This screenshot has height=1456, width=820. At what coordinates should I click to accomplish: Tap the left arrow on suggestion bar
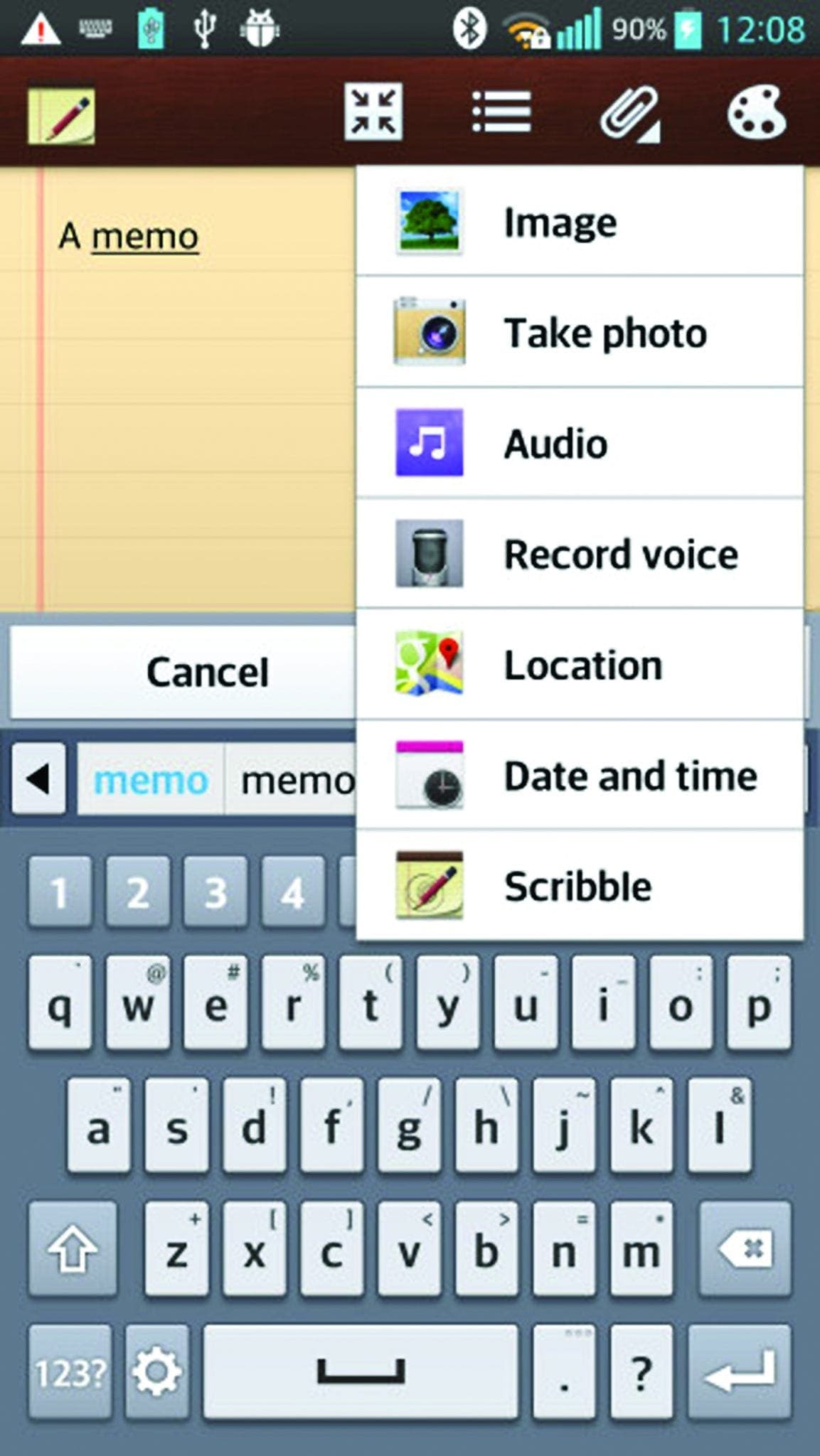coord(39,780)
